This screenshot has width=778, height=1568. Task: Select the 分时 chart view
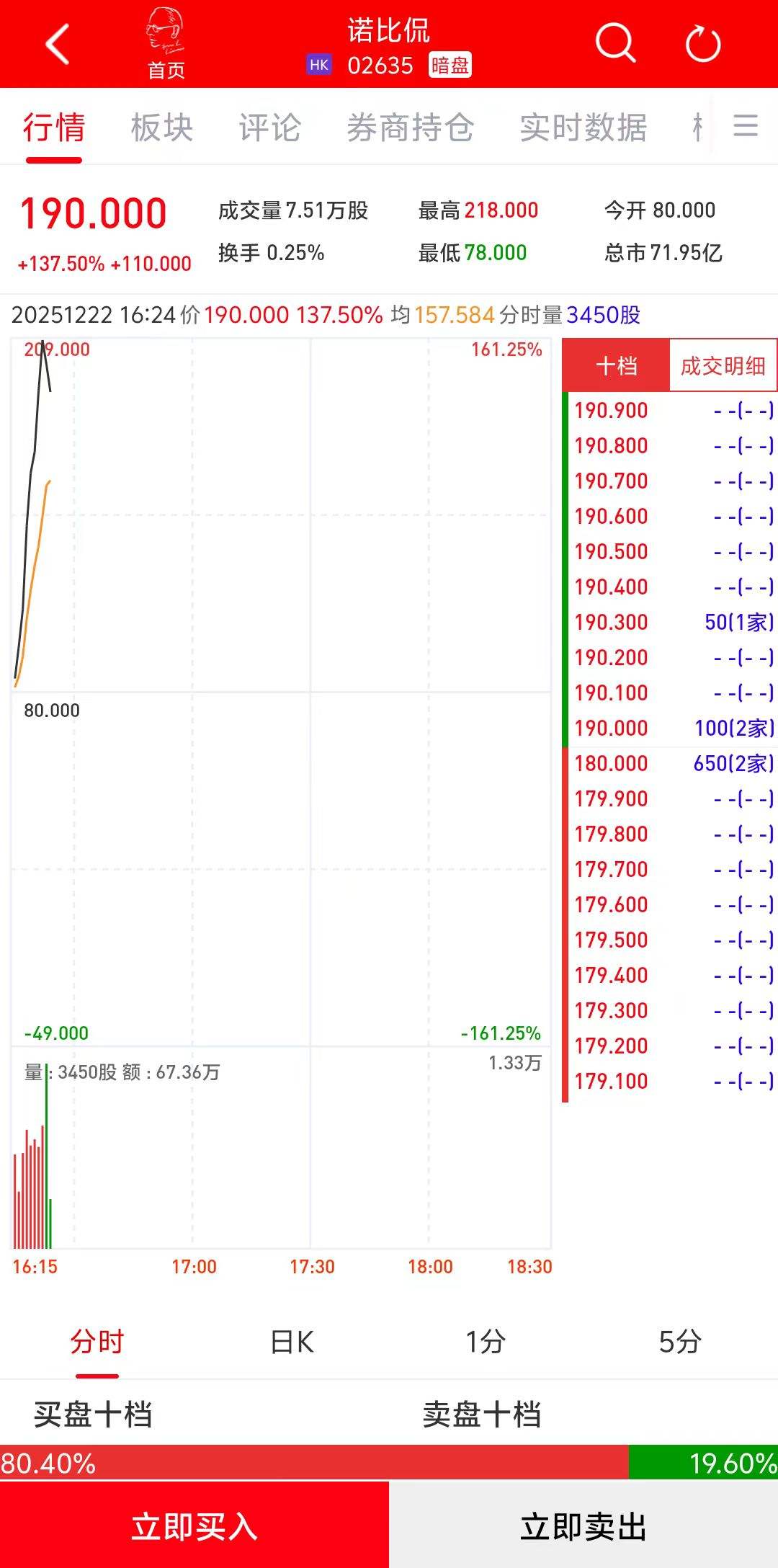coord(97,1342)
